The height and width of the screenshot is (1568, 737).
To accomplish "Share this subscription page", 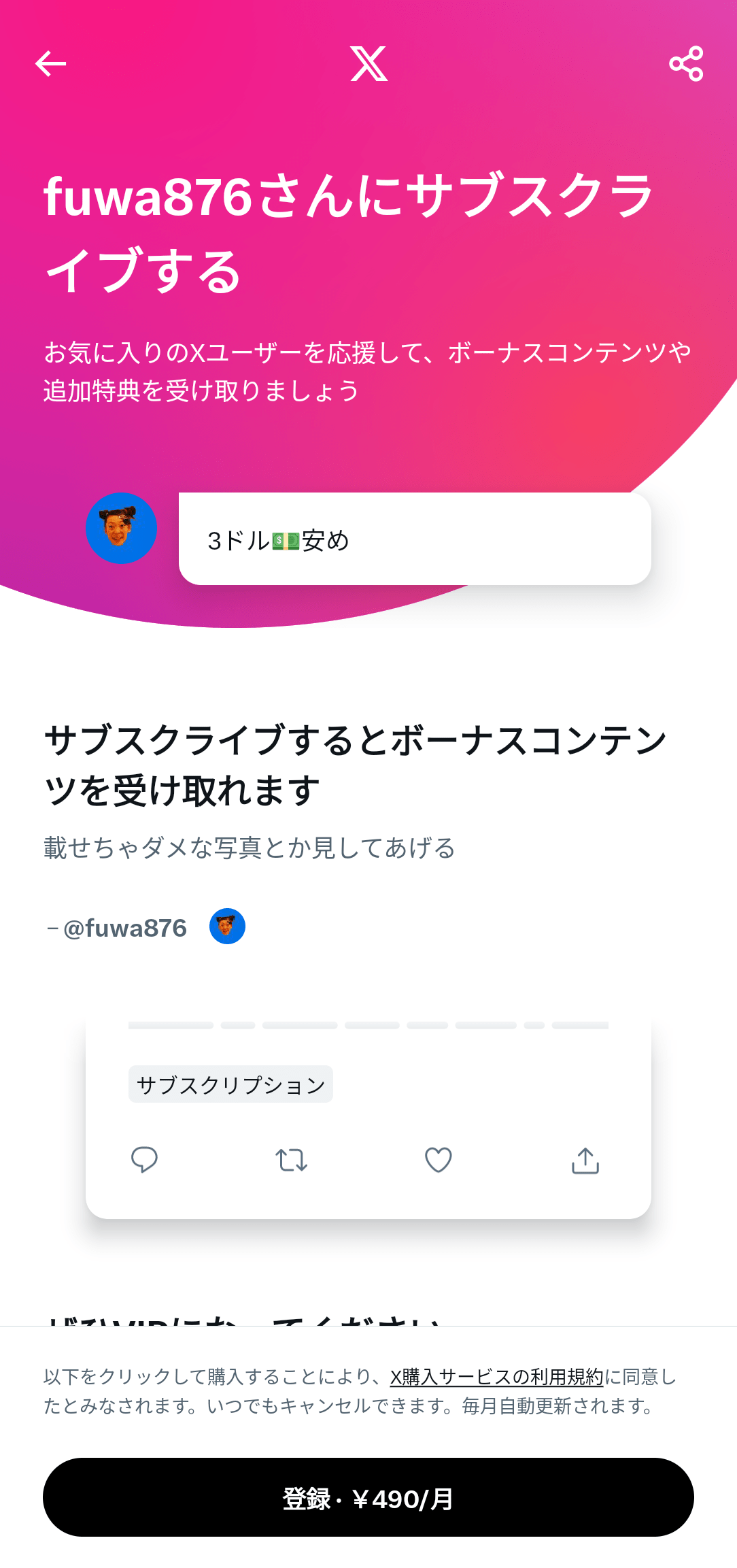I will point(686,64).
